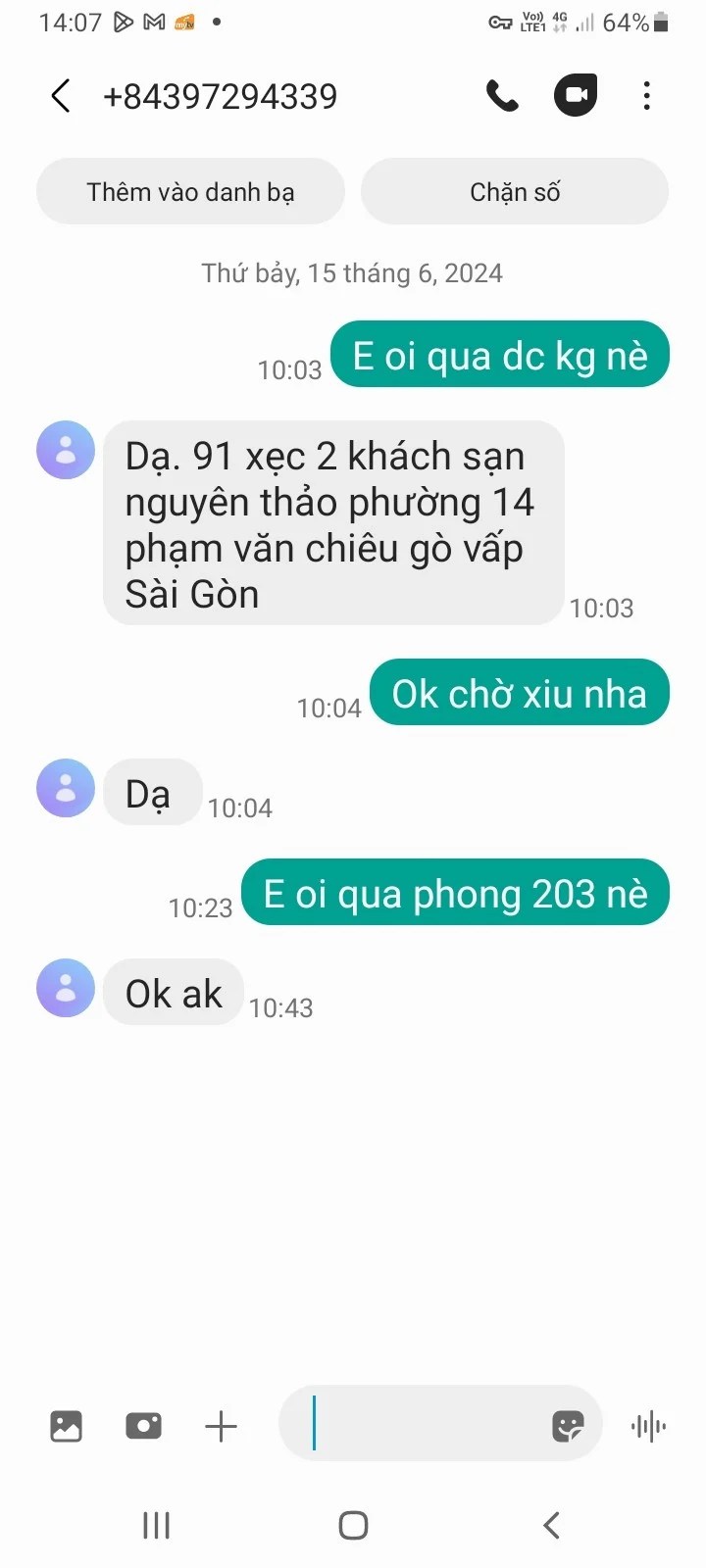Go back to the conversations list
This screenshot has width=706, height=1568.
click(61, 96)
